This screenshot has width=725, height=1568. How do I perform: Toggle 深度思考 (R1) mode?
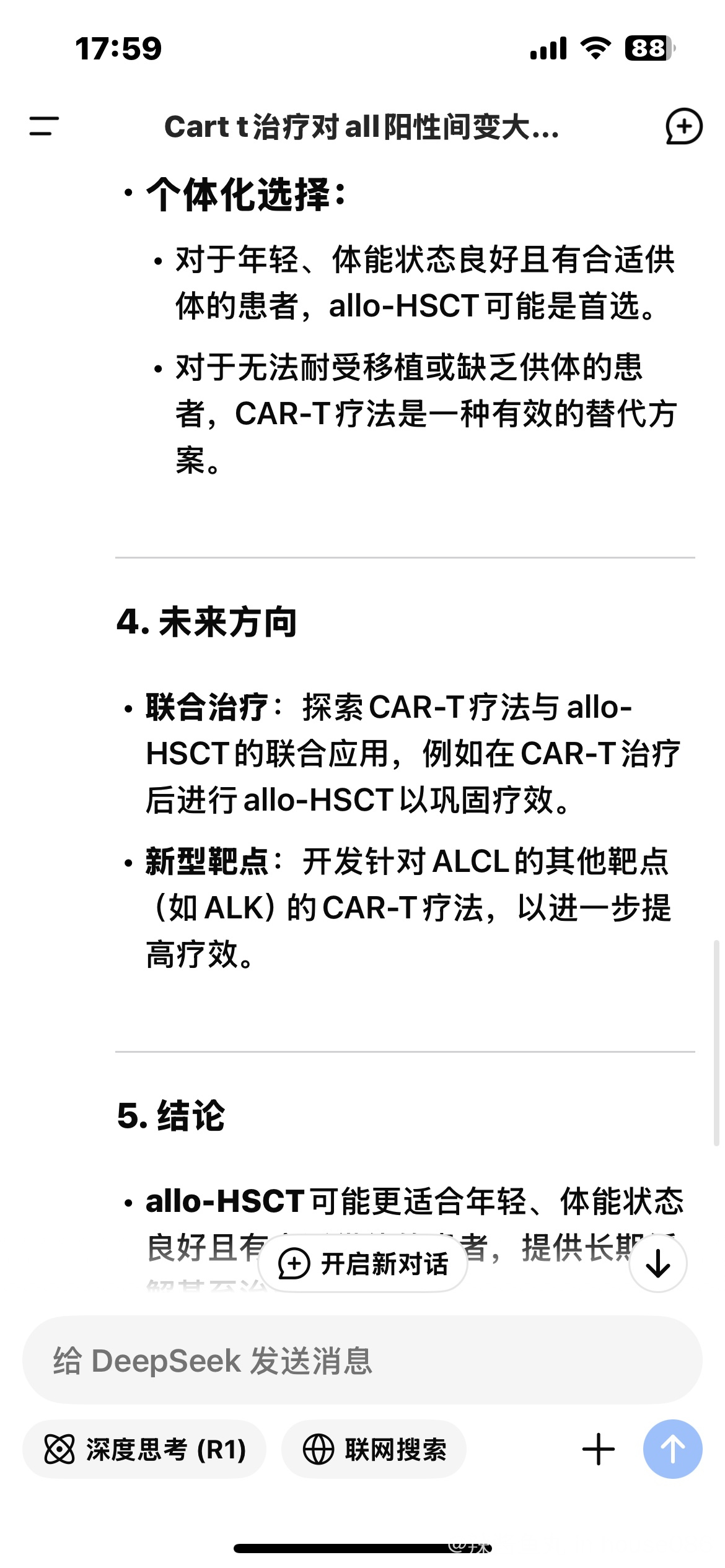(x=144, y=1450)
